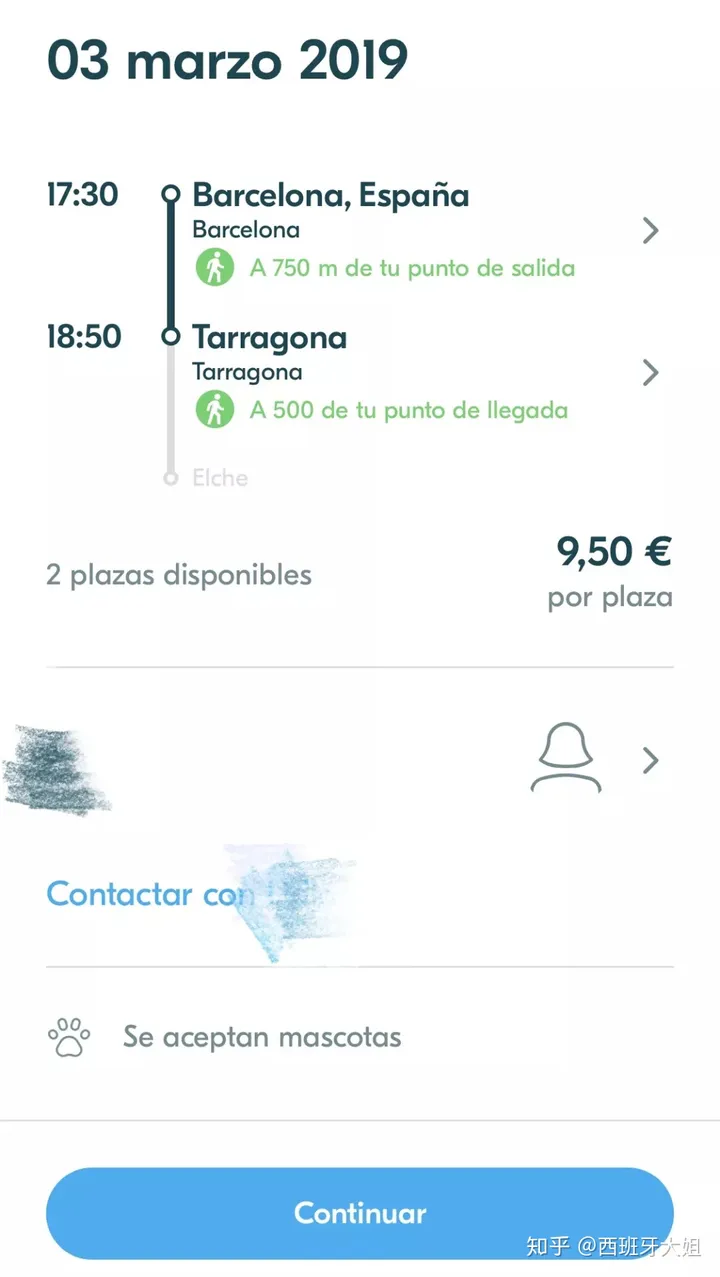
Task: View the driver's profile row
Action: 360,761
